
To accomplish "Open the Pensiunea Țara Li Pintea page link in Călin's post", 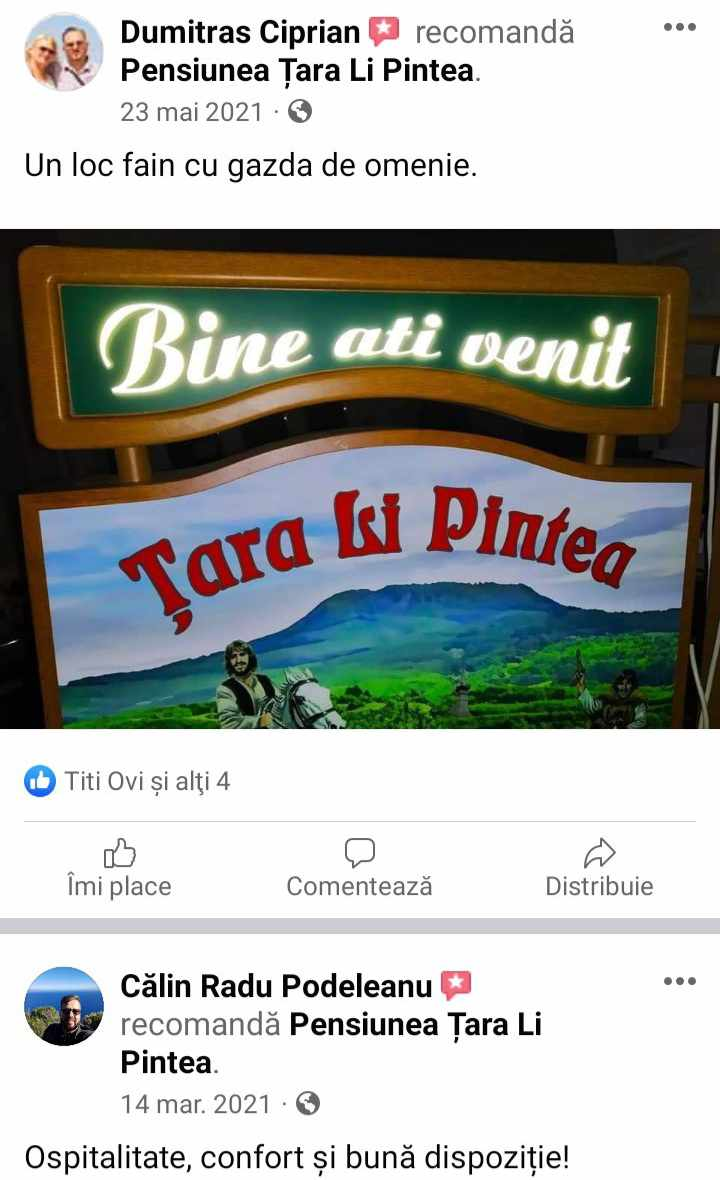I will pyautogui.click(x=331, y=1043).
